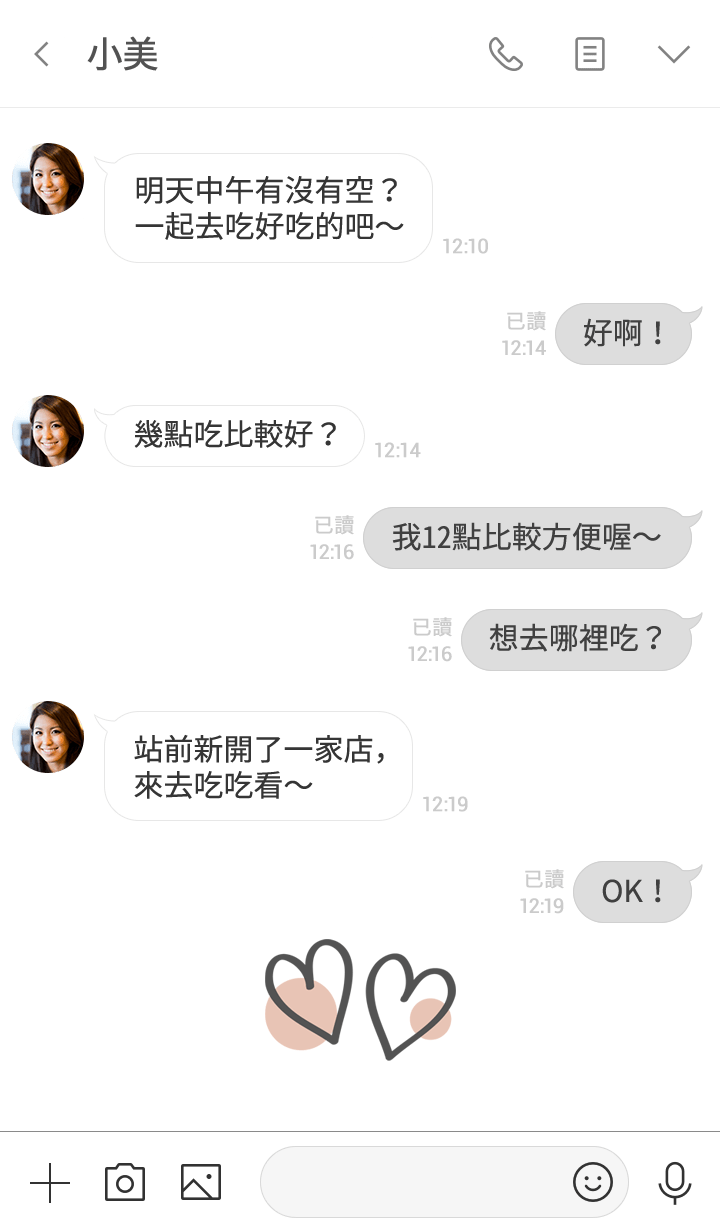
Task: Go back from the chat with 小美
Action: pos(41,54)
